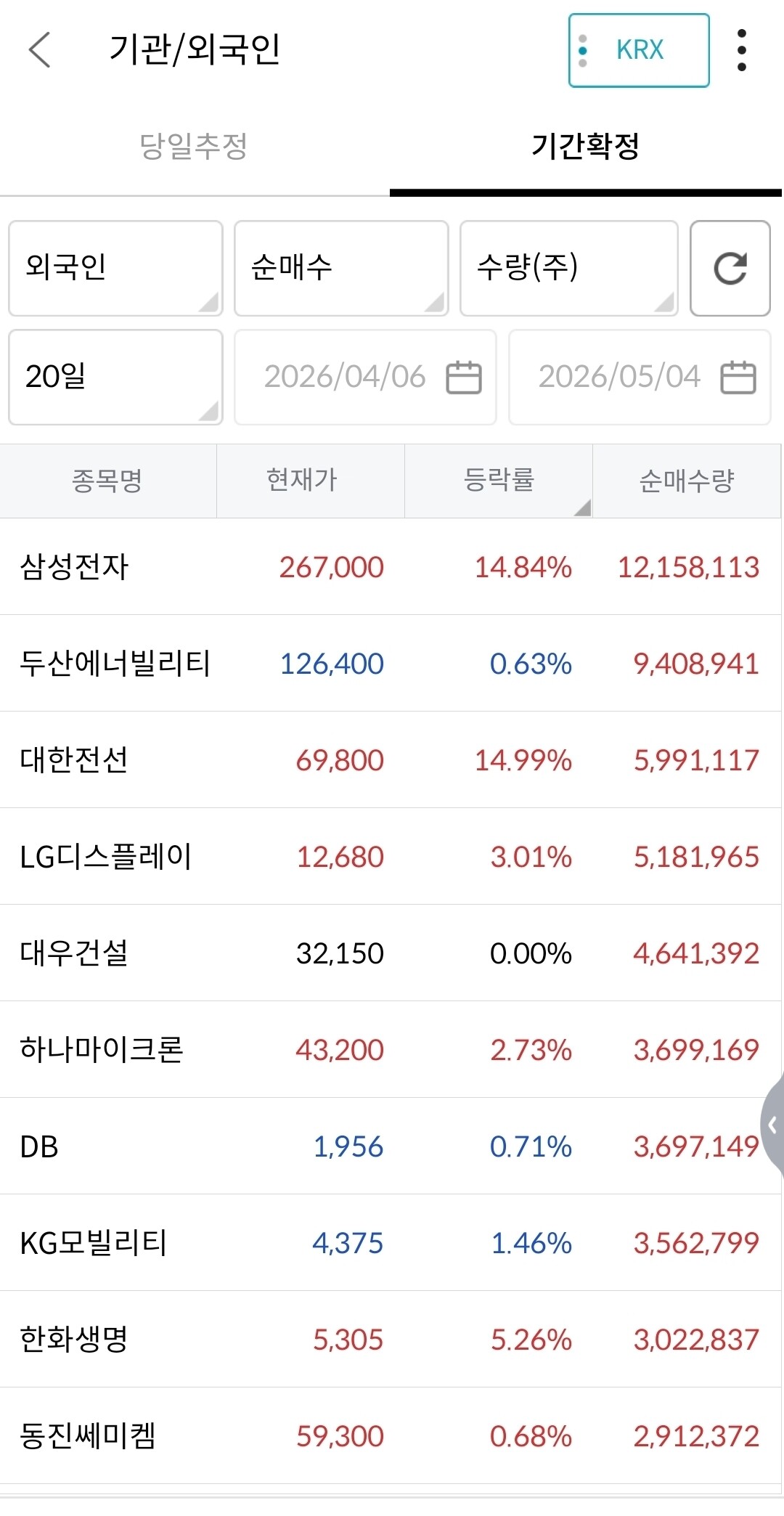Open the 20일 period dropdown
784x1516 pixels.
pyautogui.click(x=115, y=377)
